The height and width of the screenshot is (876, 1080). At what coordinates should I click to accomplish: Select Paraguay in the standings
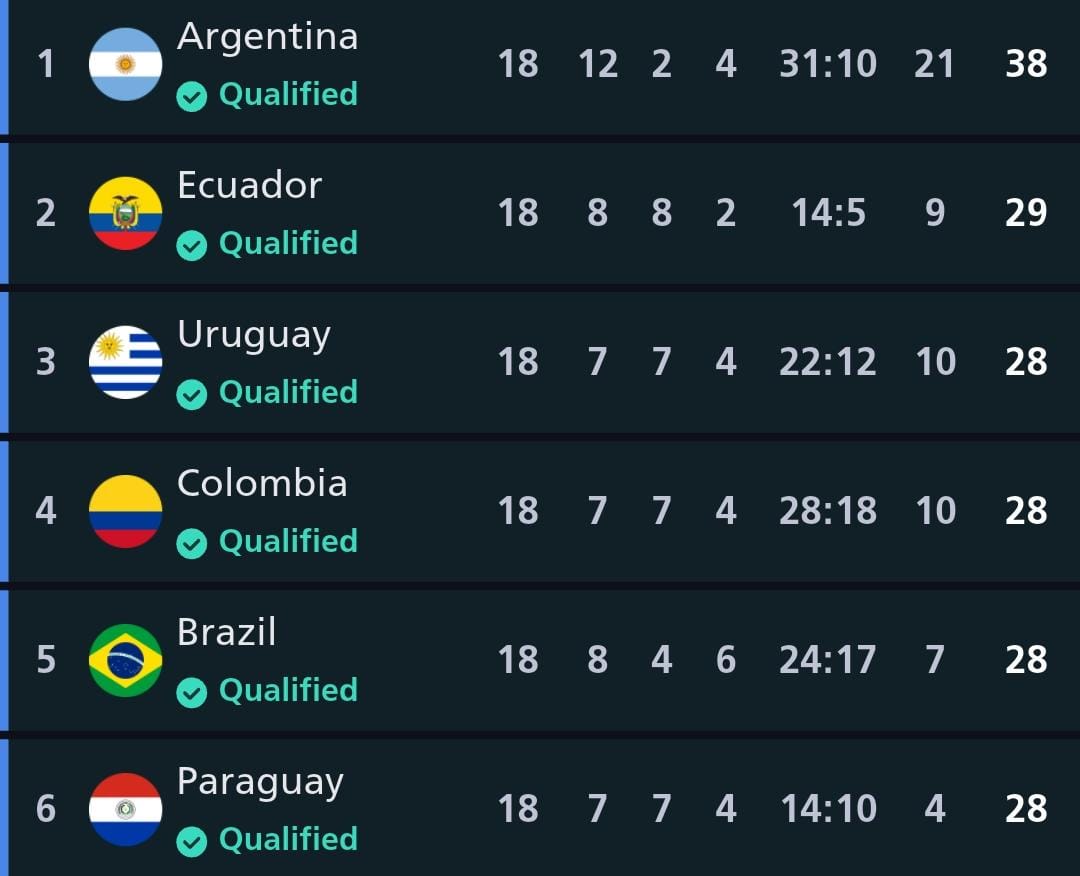click(260, 783)
